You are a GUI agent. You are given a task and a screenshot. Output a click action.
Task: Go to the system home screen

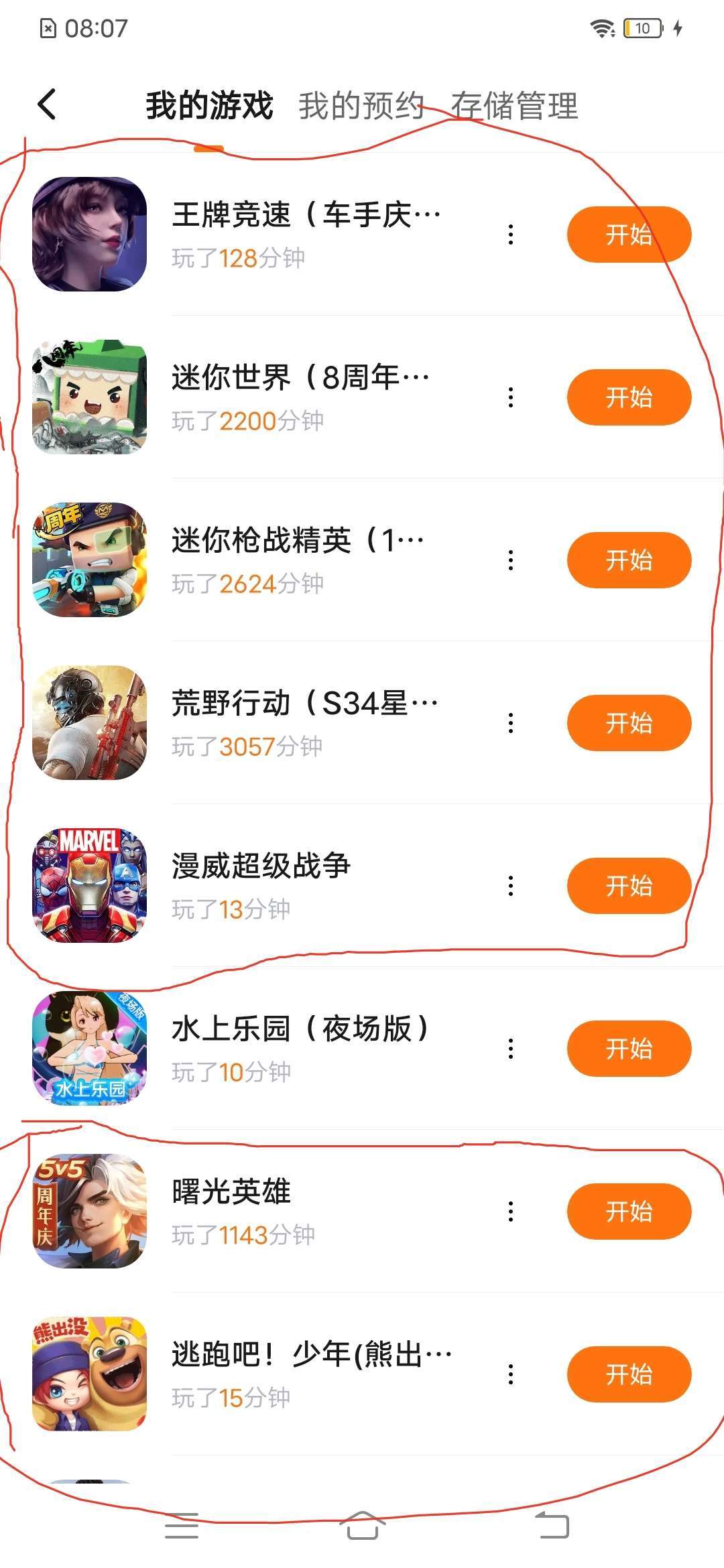[x=362, y=1526]
